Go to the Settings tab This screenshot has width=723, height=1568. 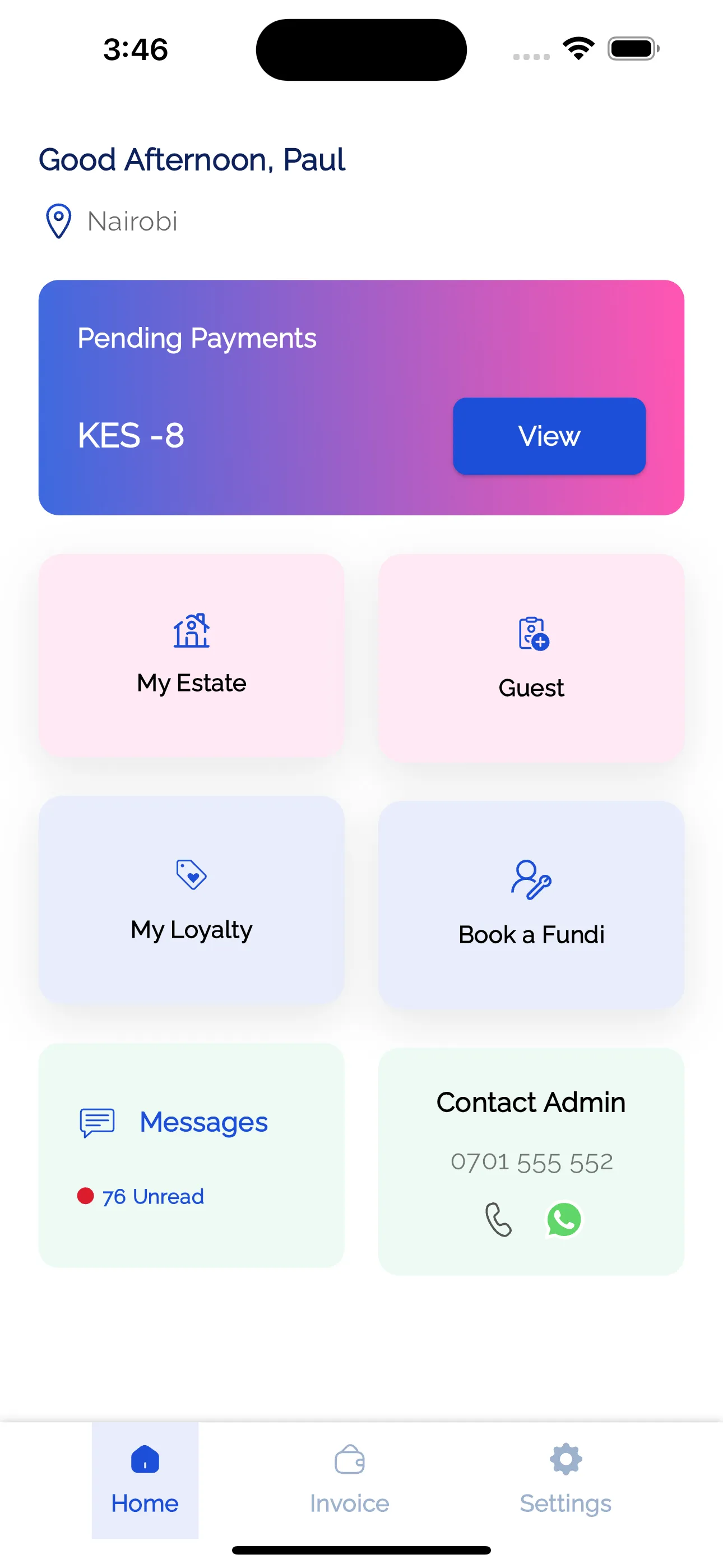[566, 1479]
